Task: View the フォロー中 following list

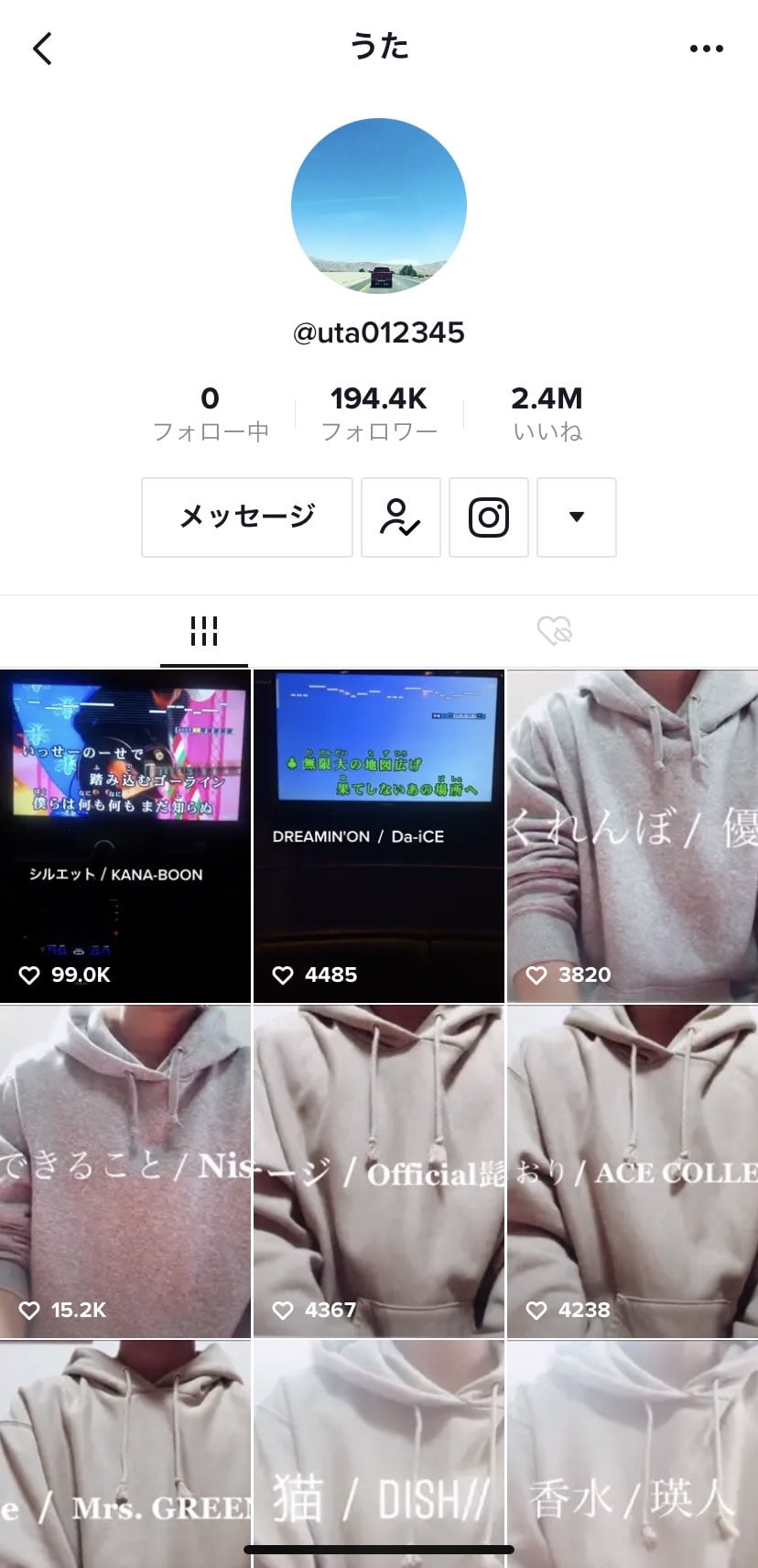Action: (x=210, y=413)
